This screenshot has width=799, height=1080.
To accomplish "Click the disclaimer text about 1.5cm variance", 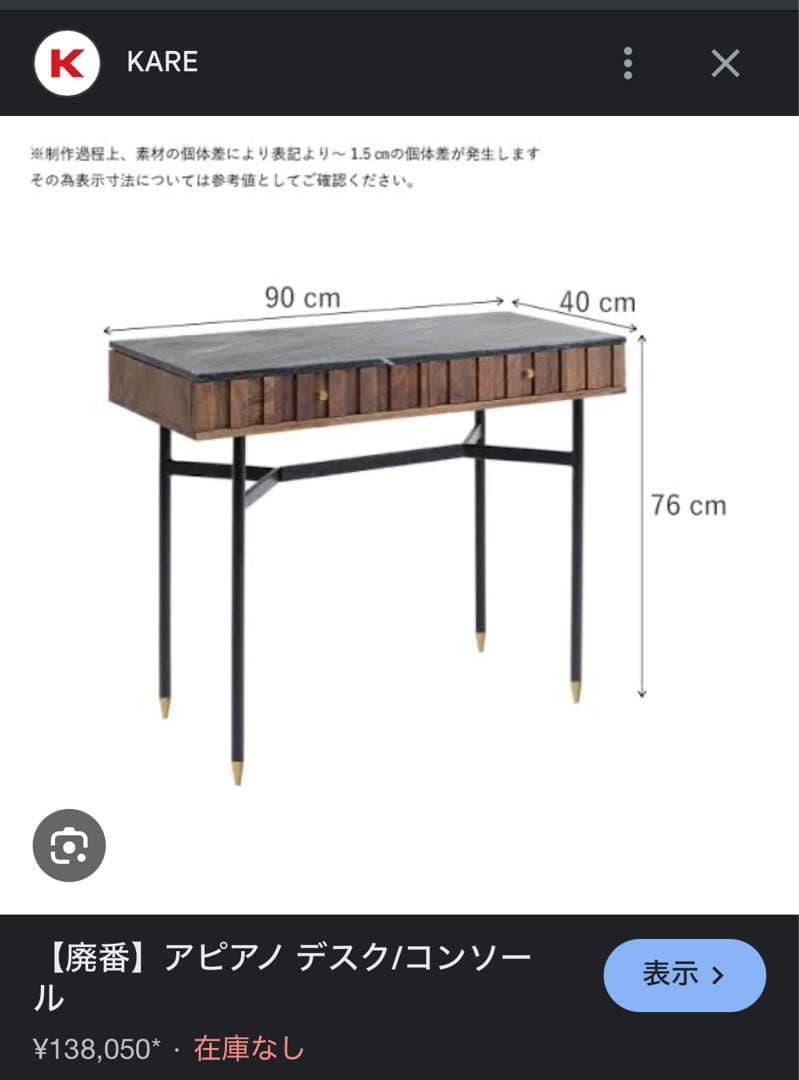I will coord(285,165).
